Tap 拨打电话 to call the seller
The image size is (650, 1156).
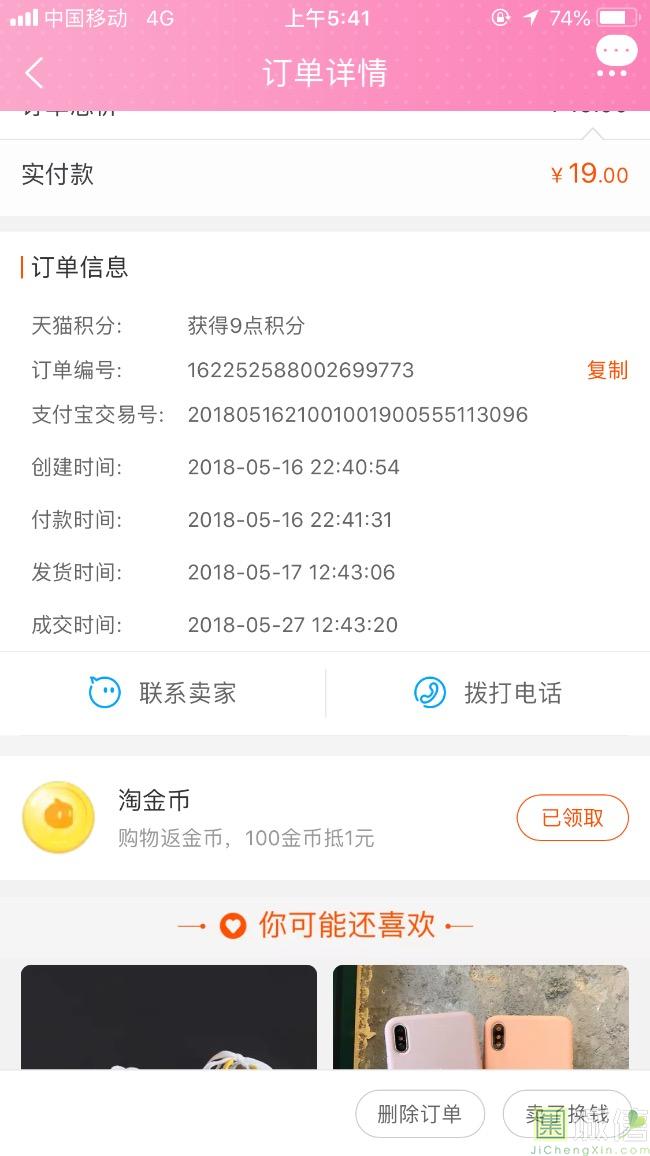click(x=488, y=693)
